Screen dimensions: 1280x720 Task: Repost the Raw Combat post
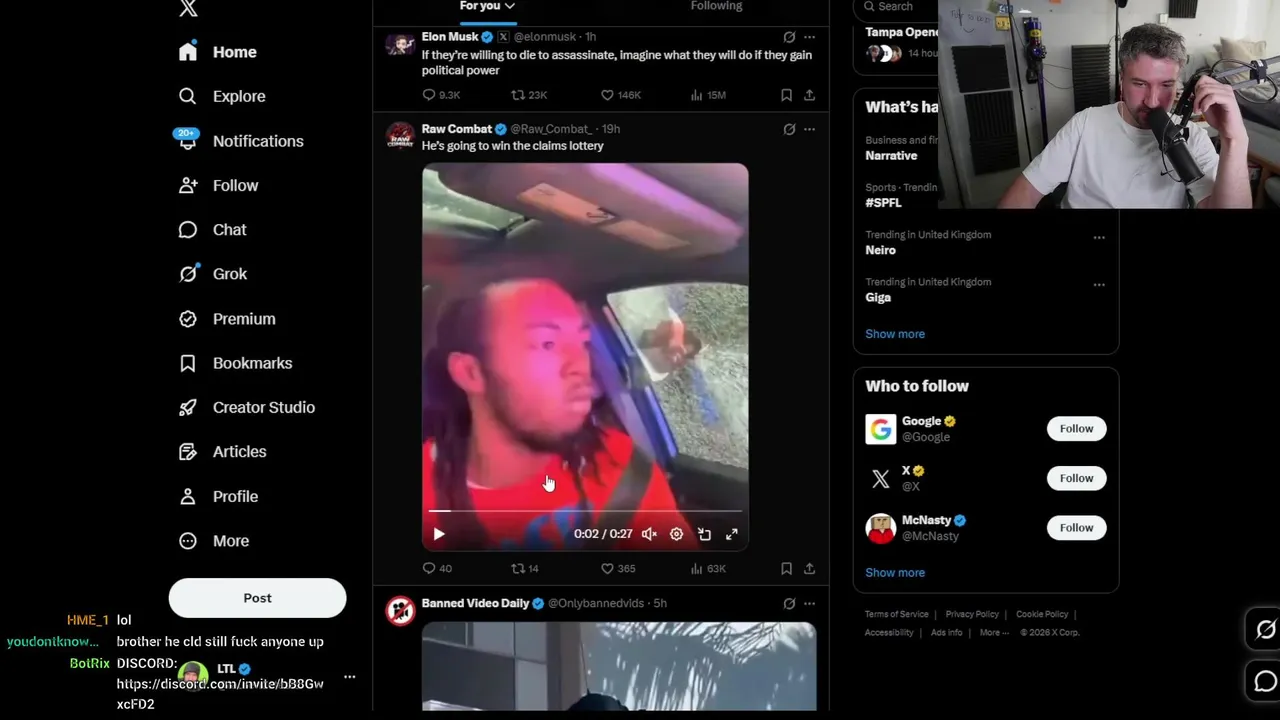pos(525,568)
